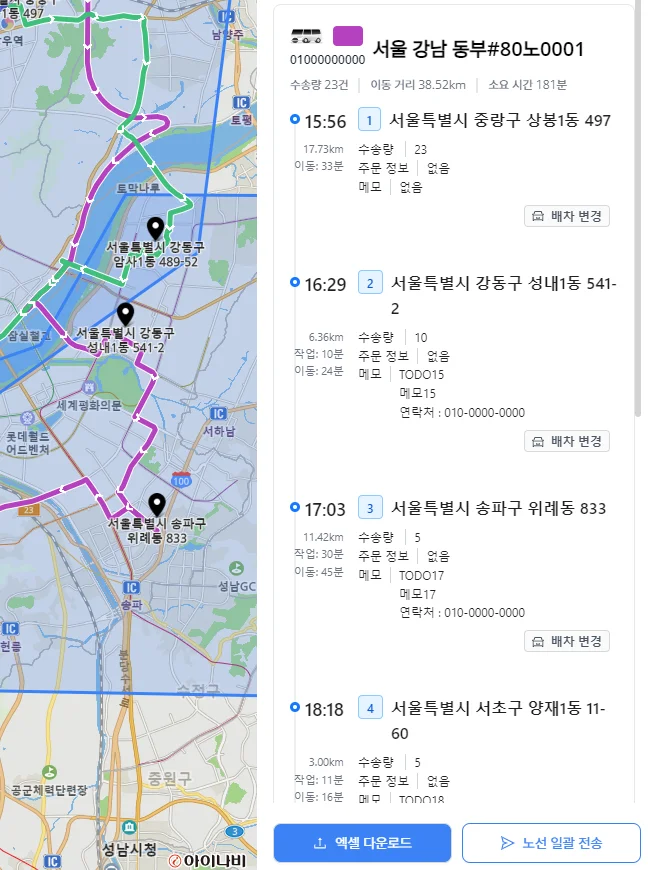Select stop 1 서울특별시 중랑구 상봉1동 497
This screenshot has height=870, width=648.
tap(499, 121)
